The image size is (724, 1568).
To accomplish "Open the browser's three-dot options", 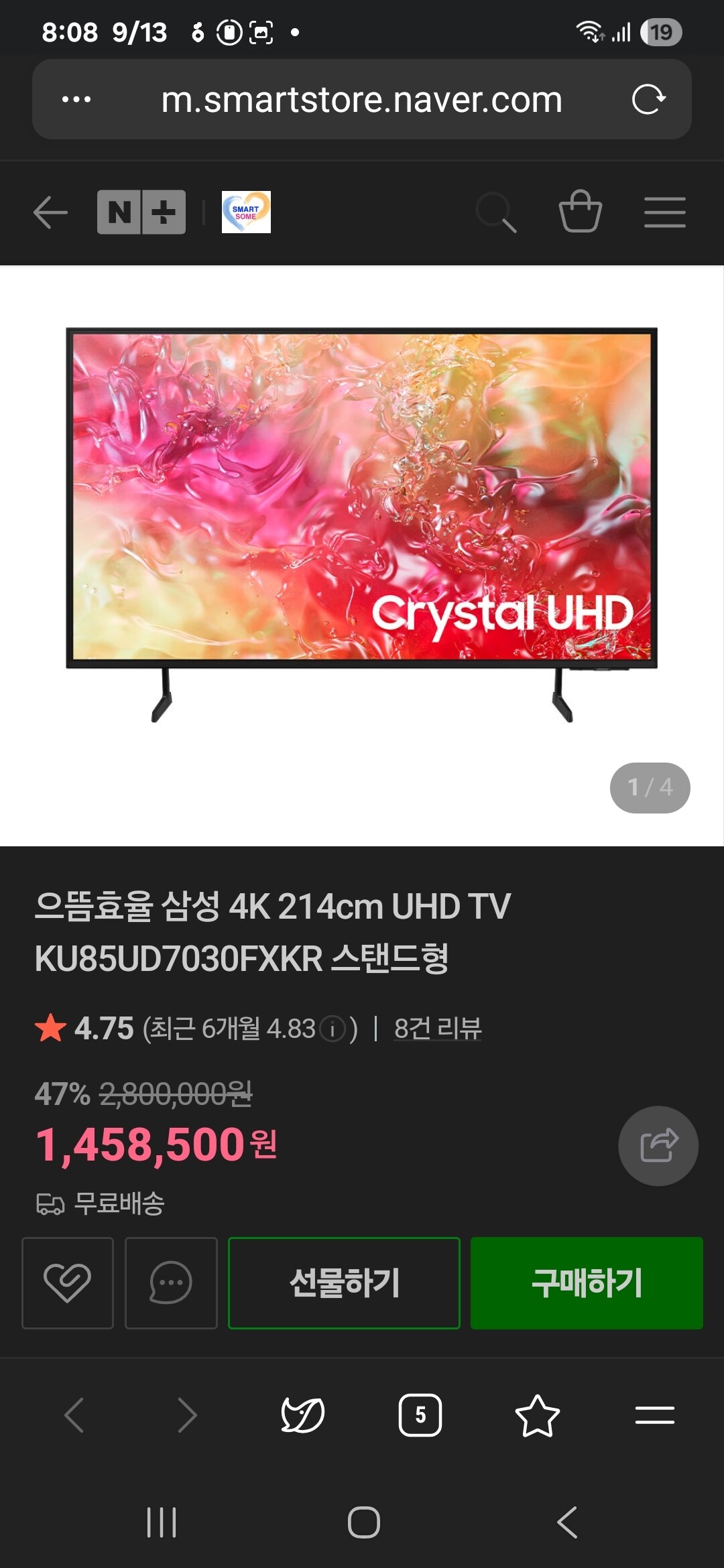I will 76,100.
